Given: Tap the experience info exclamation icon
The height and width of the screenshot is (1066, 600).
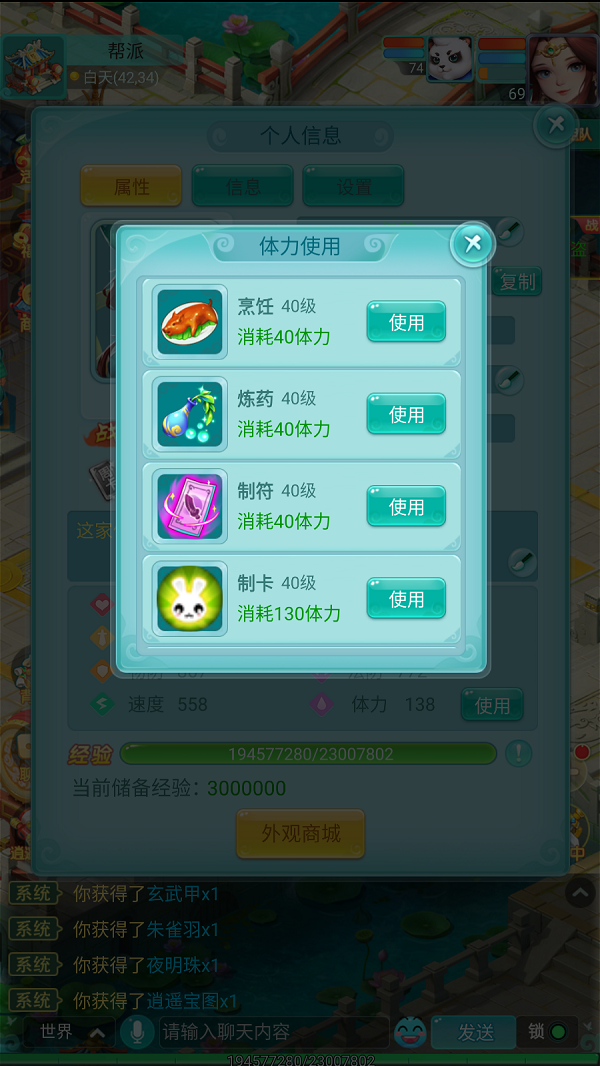Looking at the screenshot, I should click(518, 753).
